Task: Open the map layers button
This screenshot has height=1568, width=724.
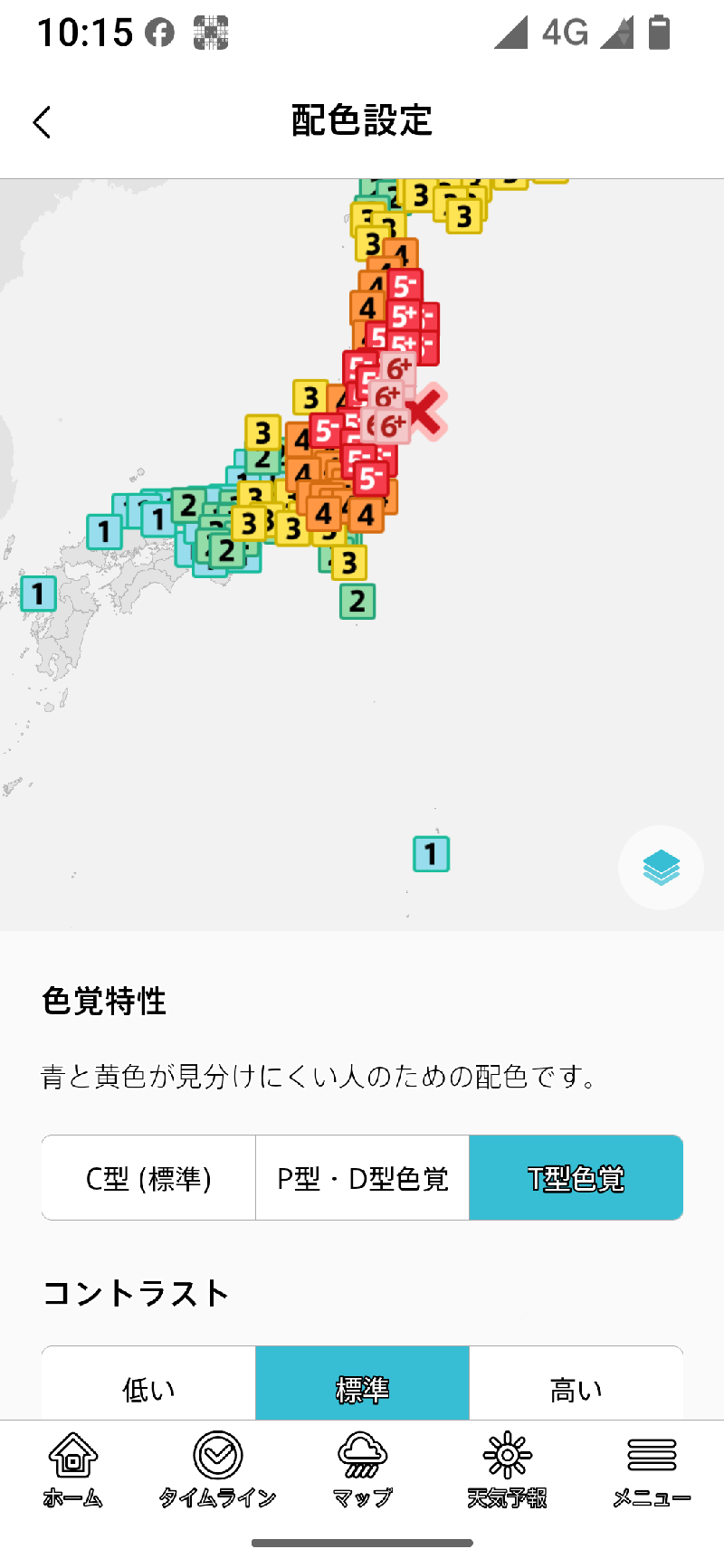Action: 661,868
